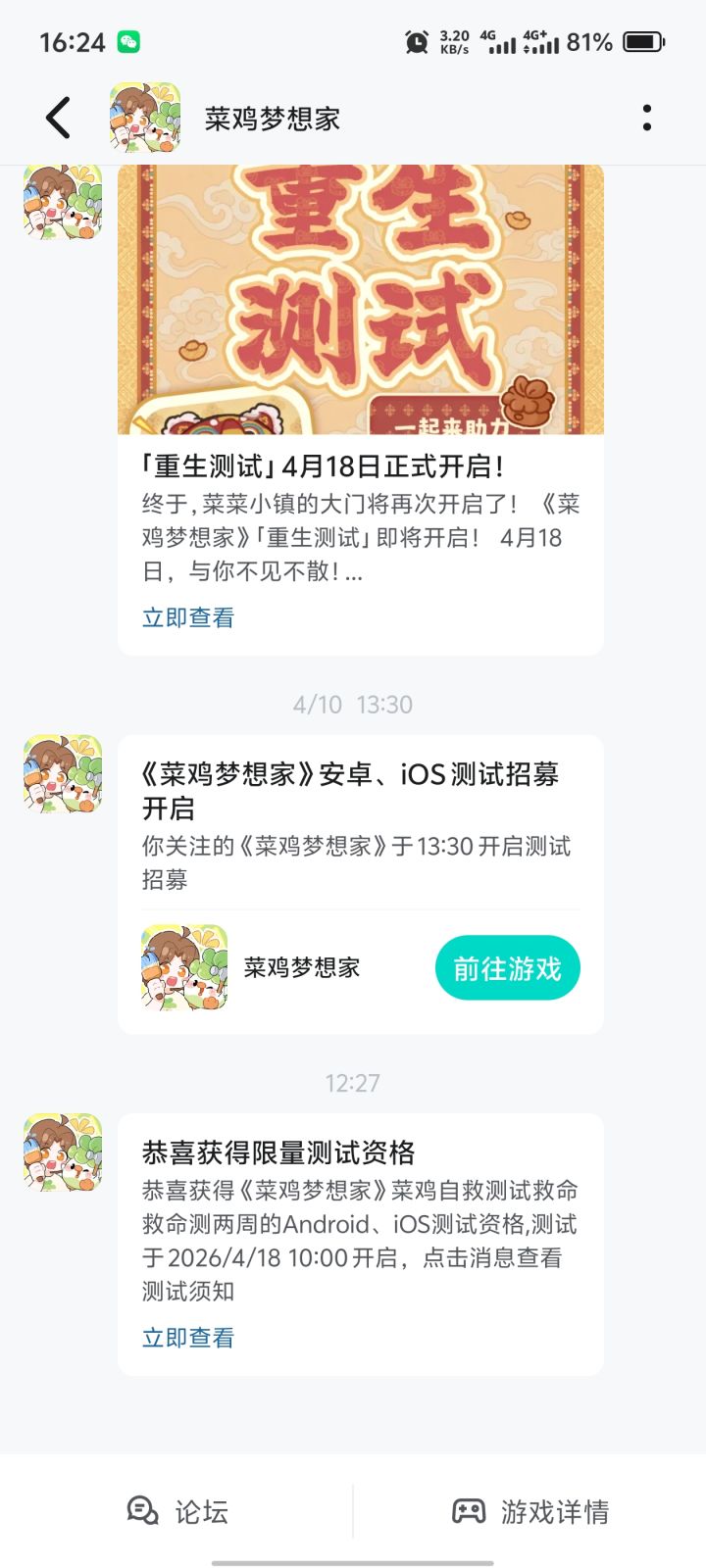Open the three-dot options menu

coord(646,116)
